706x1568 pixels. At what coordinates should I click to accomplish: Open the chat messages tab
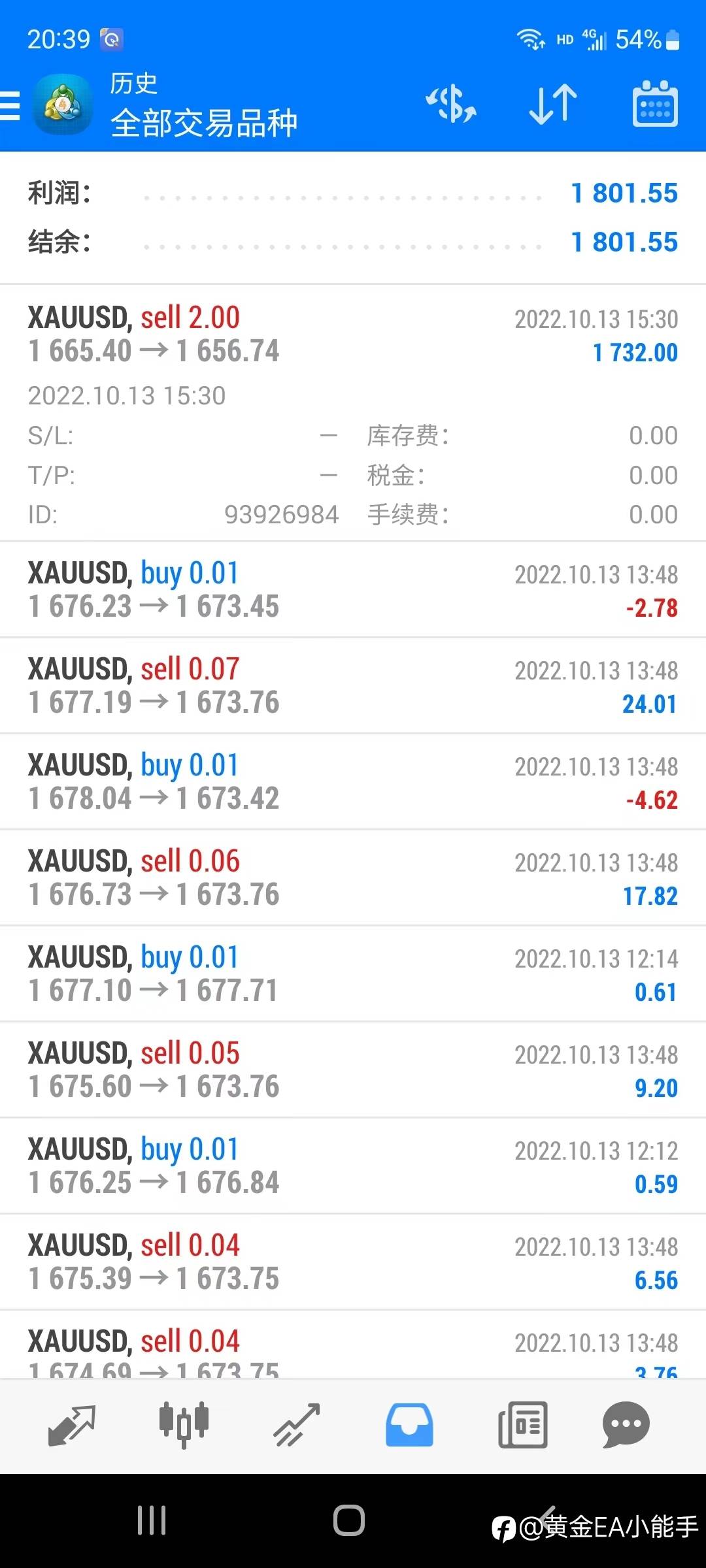[x=626, y=1424]
